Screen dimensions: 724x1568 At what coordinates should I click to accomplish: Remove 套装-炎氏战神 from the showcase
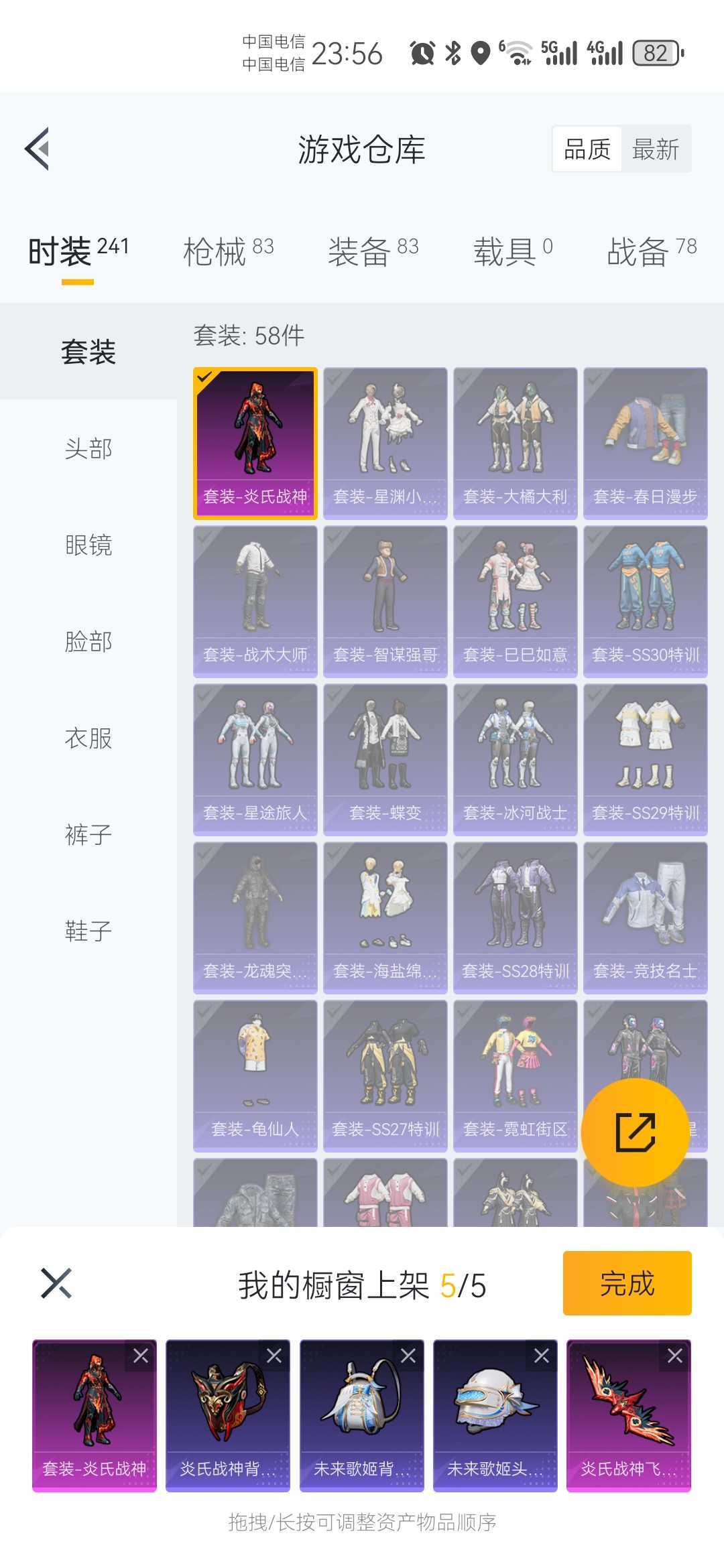point(141,1356)
